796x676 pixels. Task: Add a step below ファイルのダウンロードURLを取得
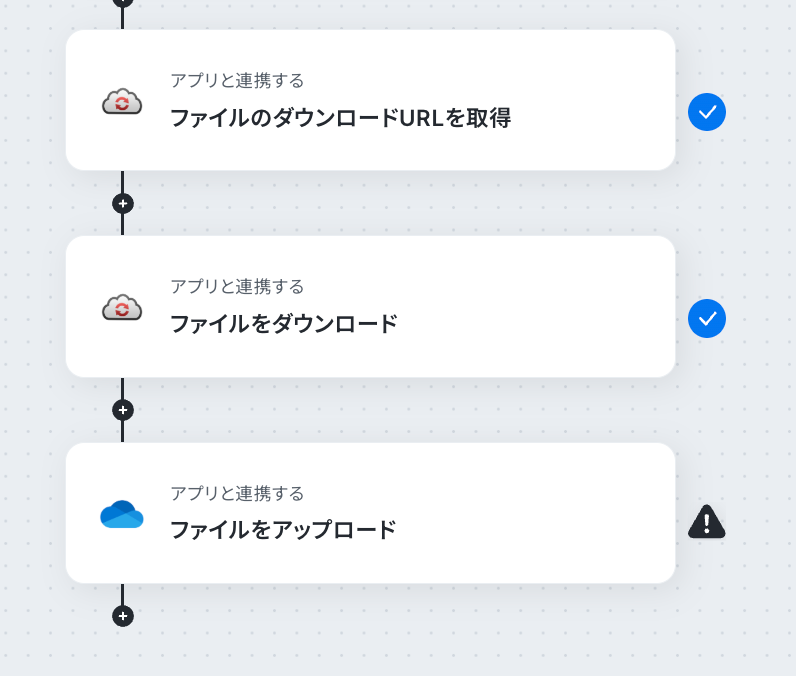tap(123, 204)
